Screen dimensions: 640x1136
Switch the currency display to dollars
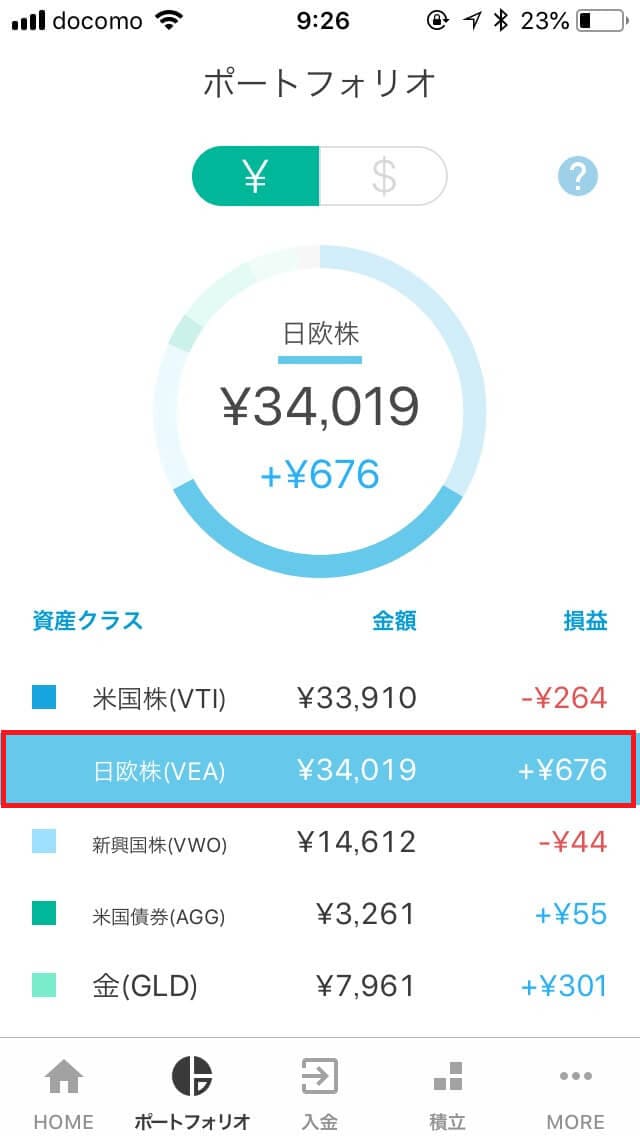tap(383, 176)
